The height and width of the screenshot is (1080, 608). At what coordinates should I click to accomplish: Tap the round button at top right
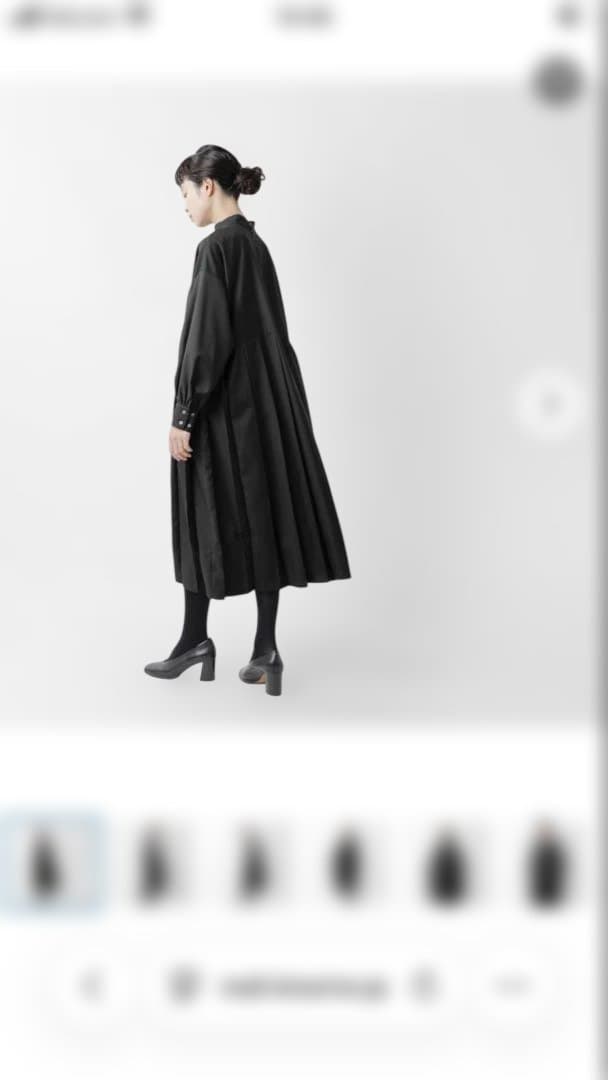point(557,81)
